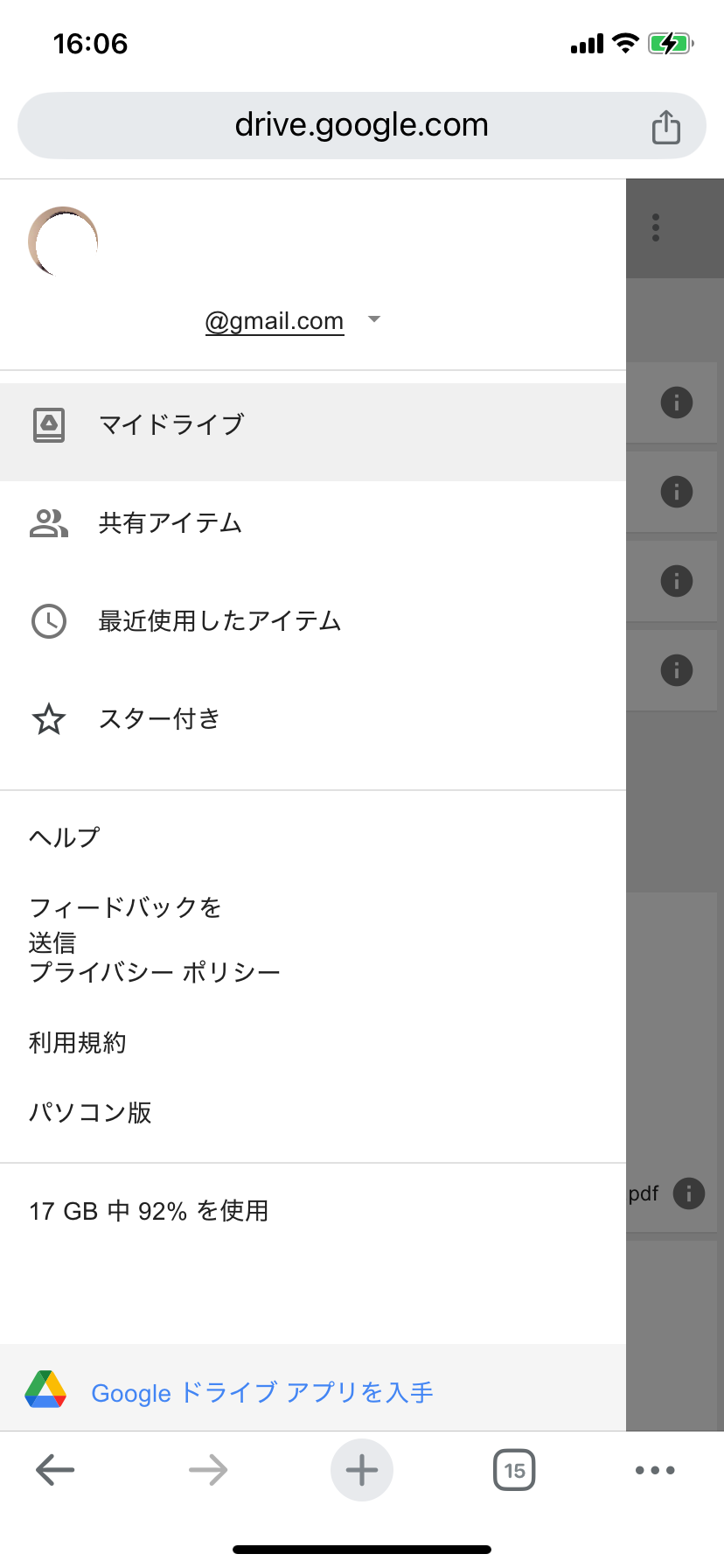
Task: Open プライバシー ポリシー
Action: click(x=155, y=971)
